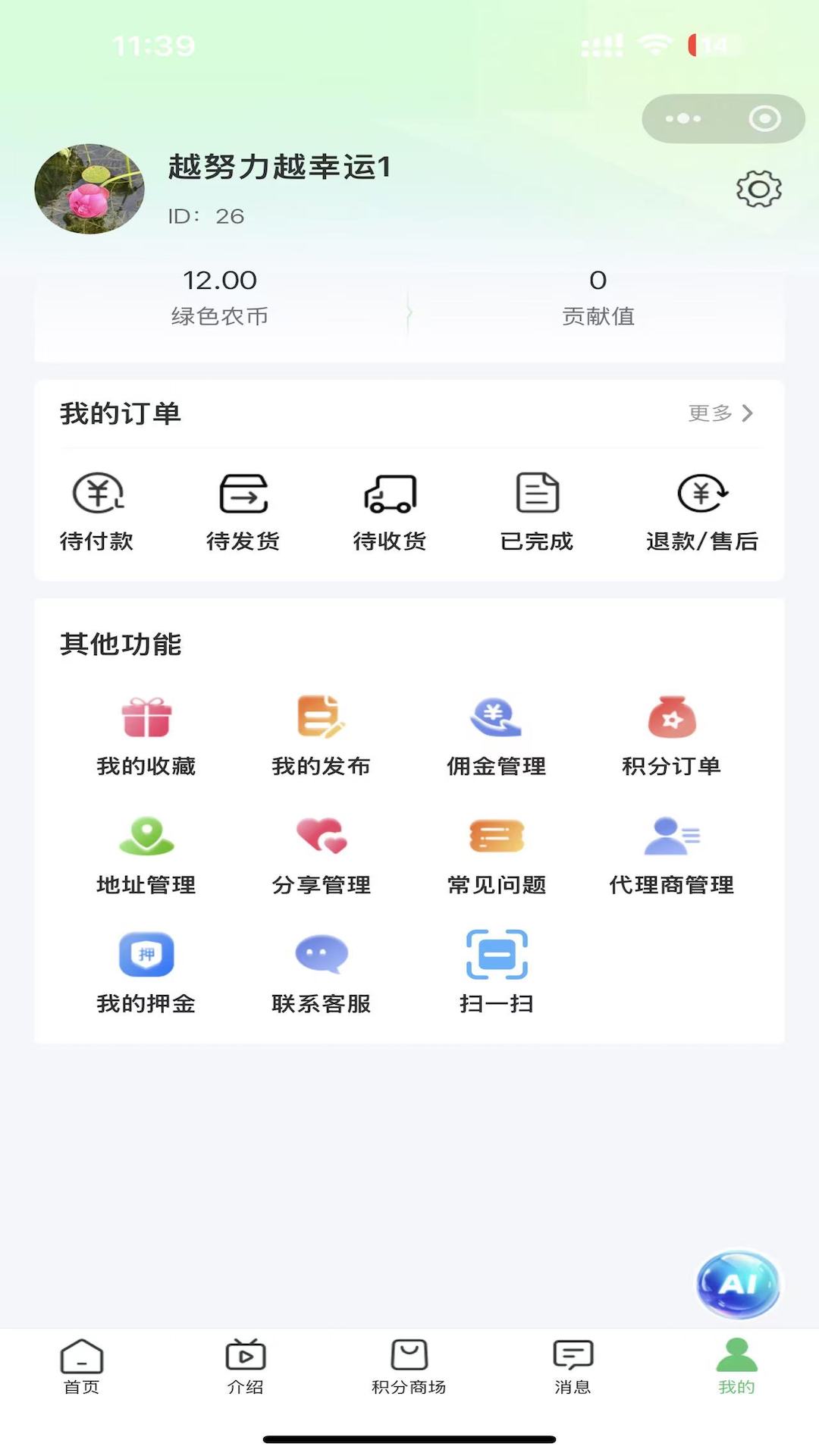Open 分享管理 share management
The width and height of the screenshot is (819, 1456).
322,851
